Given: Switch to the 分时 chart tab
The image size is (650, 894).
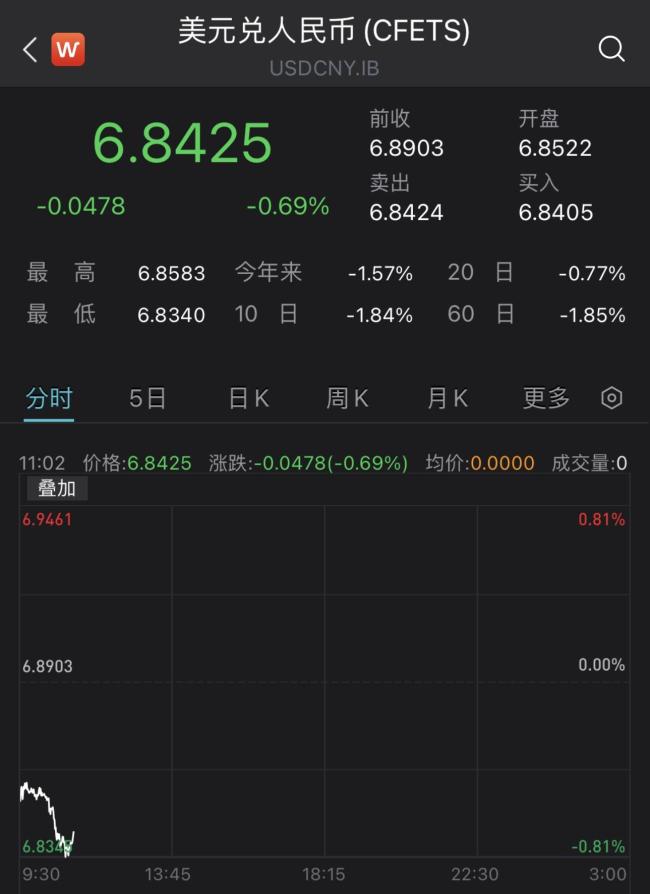Looking at the screenshot, I should [49, 398].
